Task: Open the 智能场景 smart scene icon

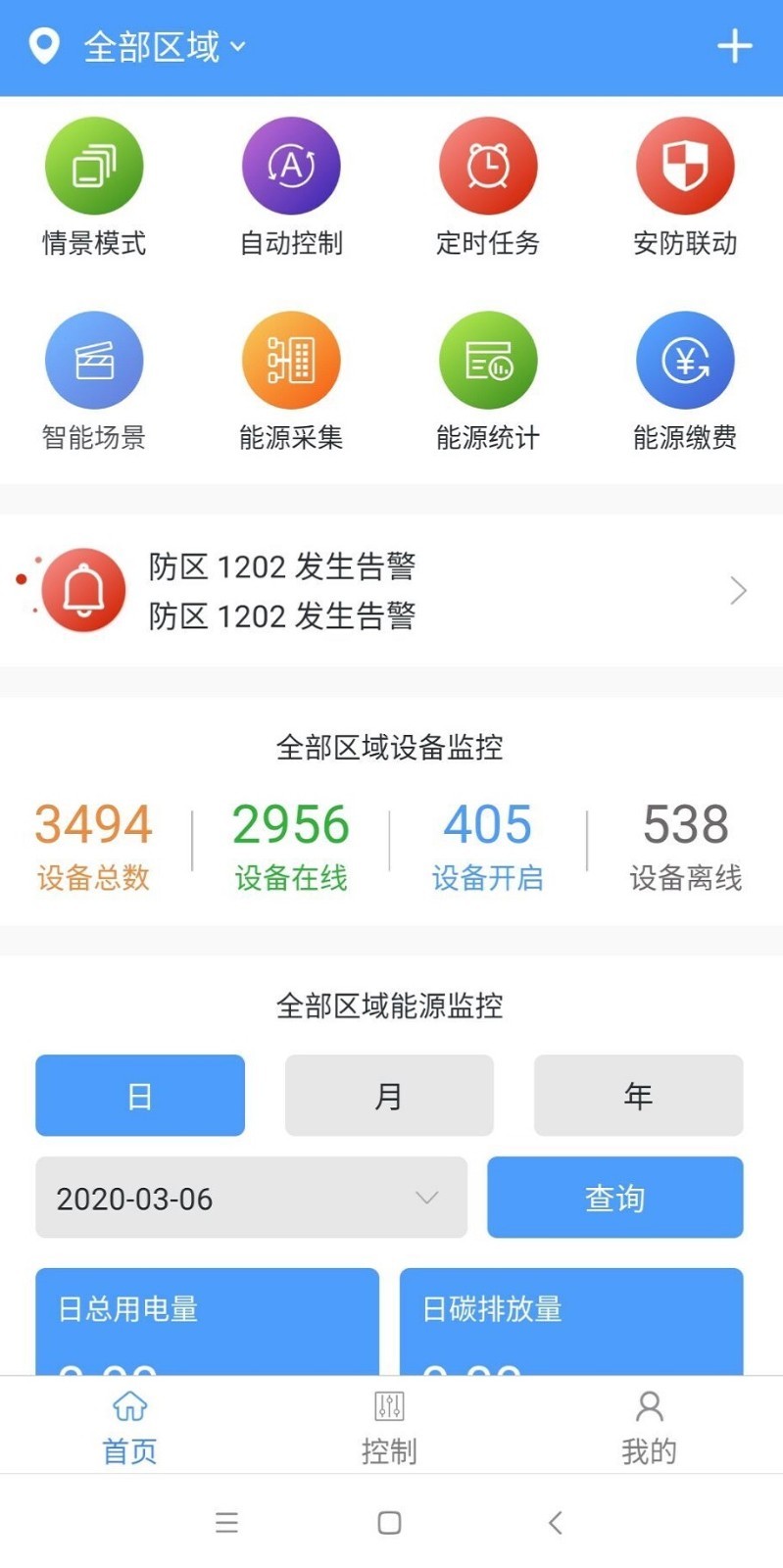Action: 93,359
